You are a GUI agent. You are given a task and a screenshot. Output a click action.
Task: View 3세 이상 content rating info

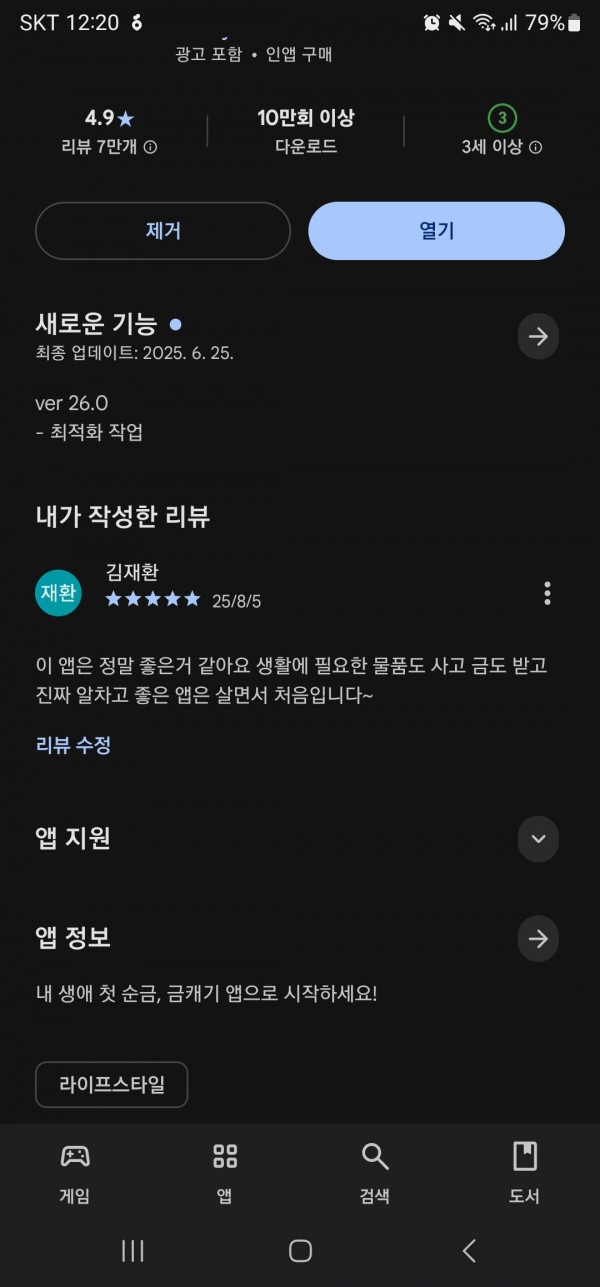tap(535, 147)
